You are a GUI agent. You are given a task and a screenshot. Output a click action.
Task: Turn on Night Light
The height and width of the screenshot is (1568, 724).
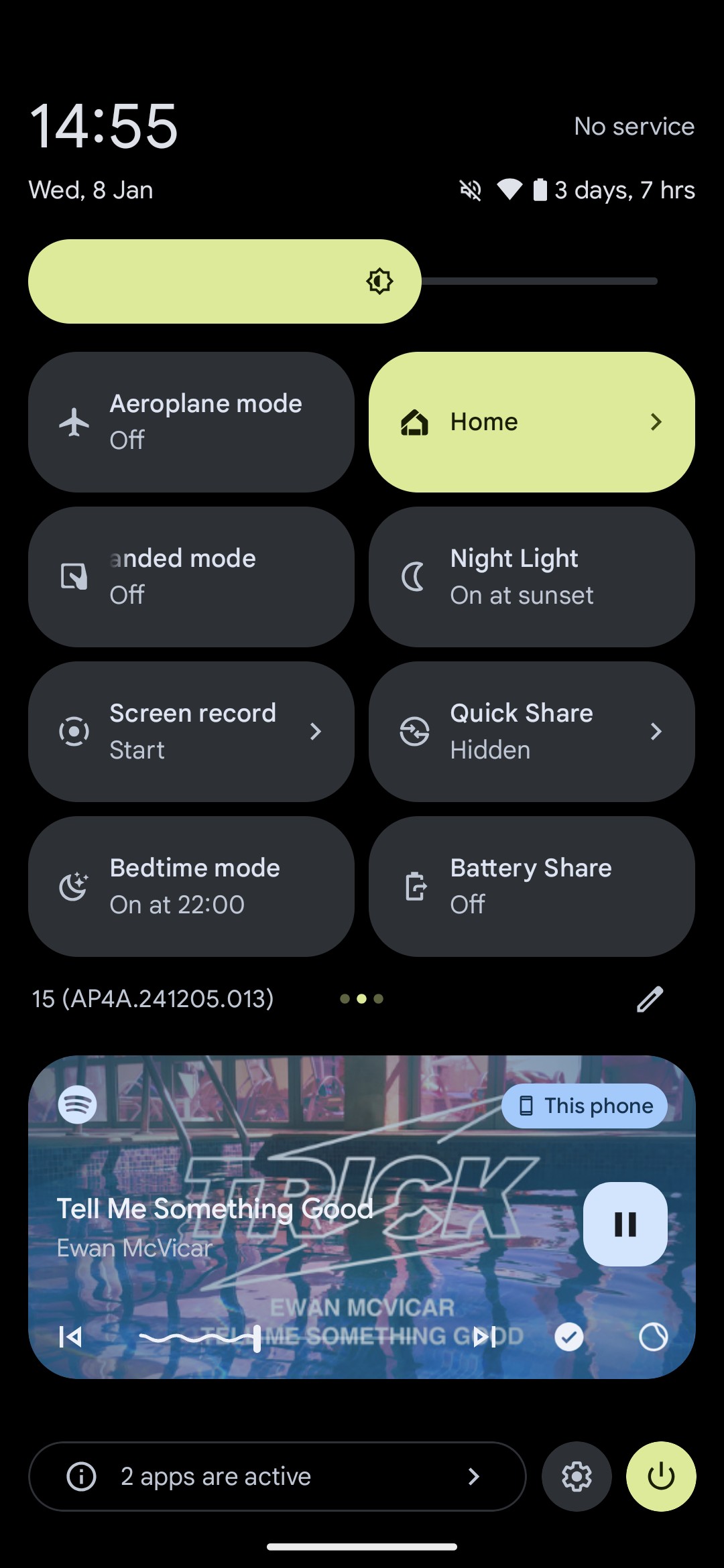click(x=532, y=577)
